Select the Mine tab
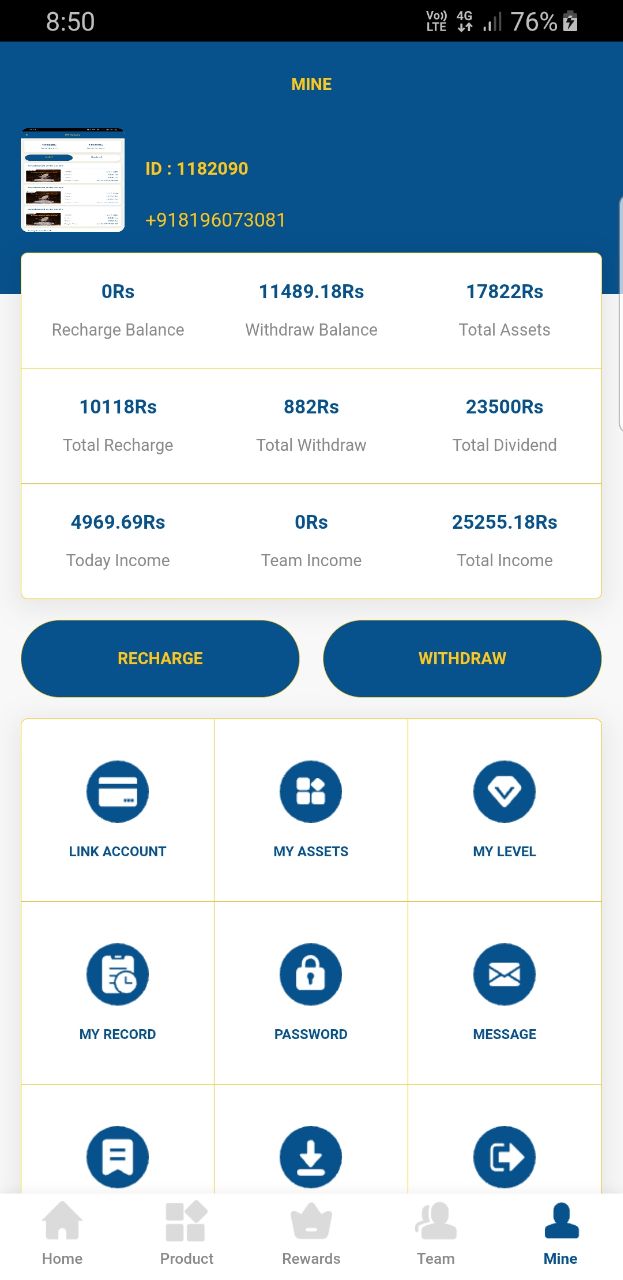Viewport: 623px width, 1280px height. 560,1234
